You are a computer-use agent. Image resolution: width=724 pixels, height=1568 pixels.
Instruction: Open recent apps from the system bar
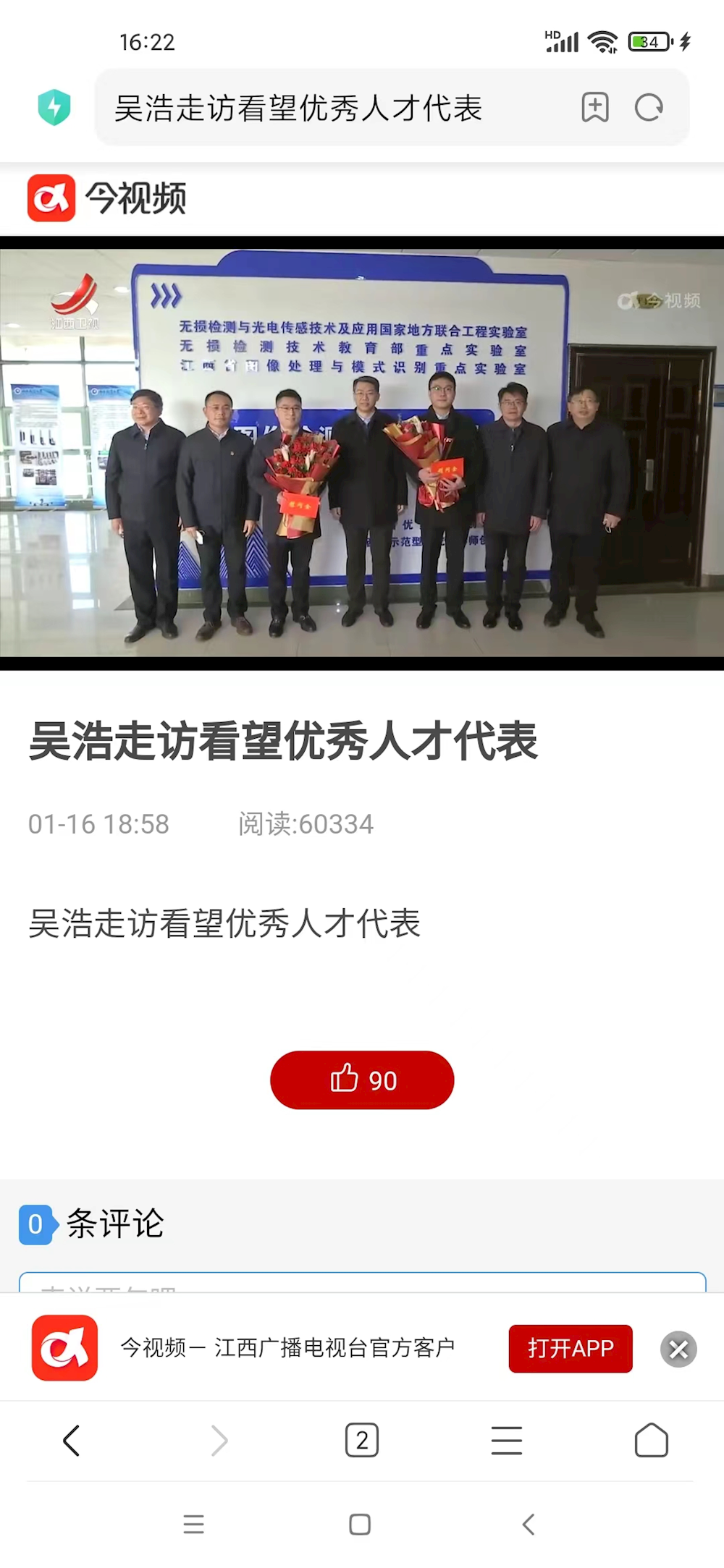point(193,1525)
